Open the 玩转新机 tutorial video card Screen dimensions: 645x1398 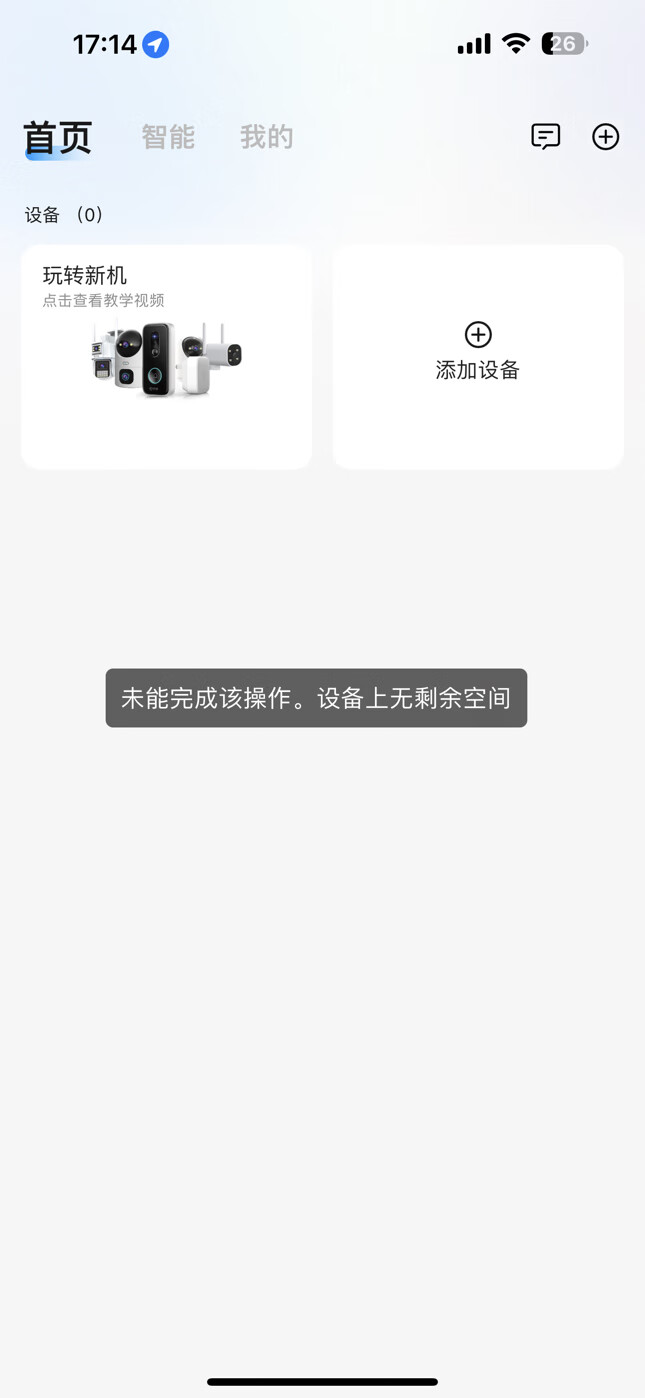click(x=166, y=356)
